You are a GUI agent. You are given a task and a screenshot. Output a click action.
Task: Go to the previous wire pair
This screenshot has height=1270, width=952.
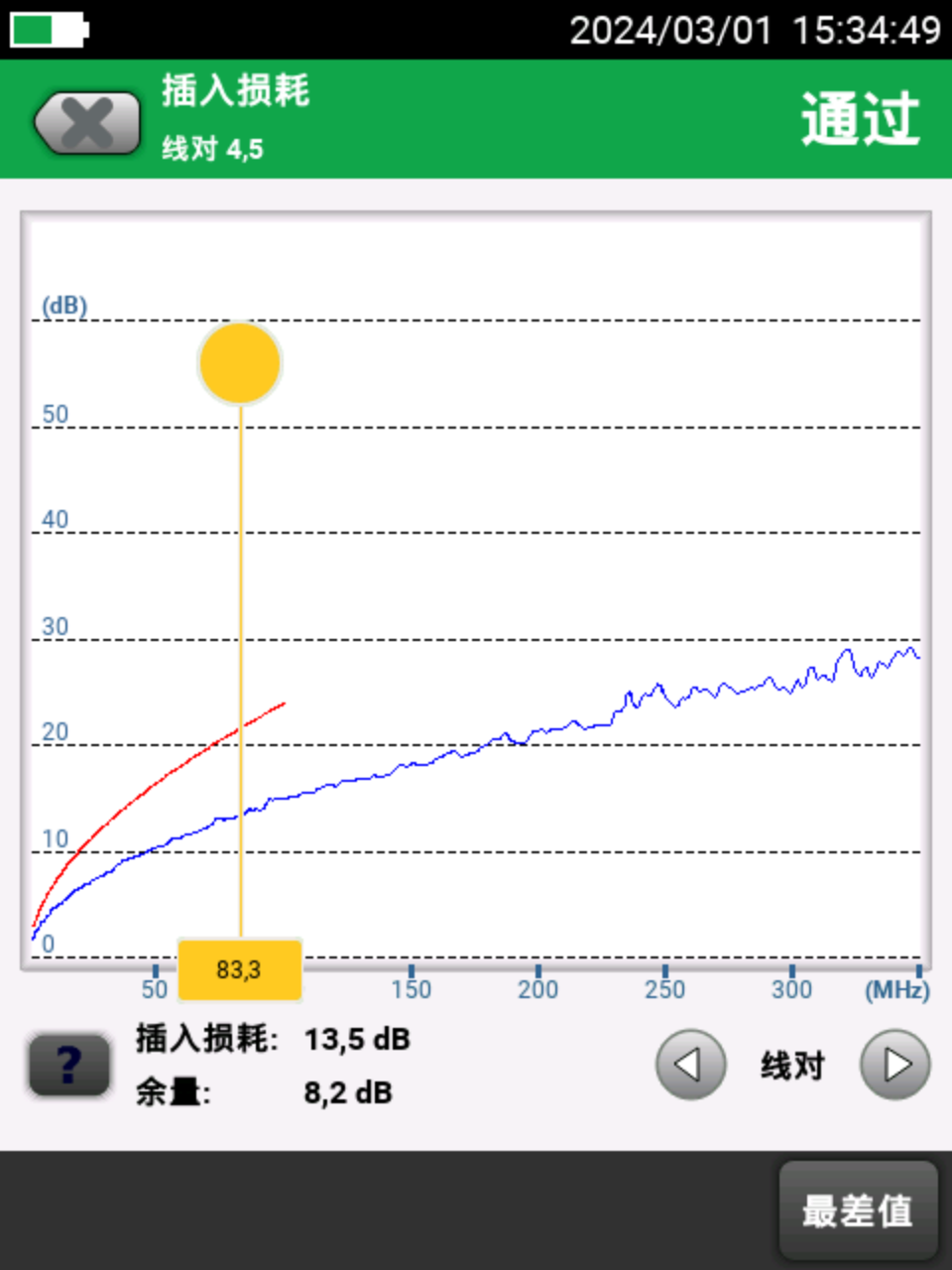(690, 1065)
